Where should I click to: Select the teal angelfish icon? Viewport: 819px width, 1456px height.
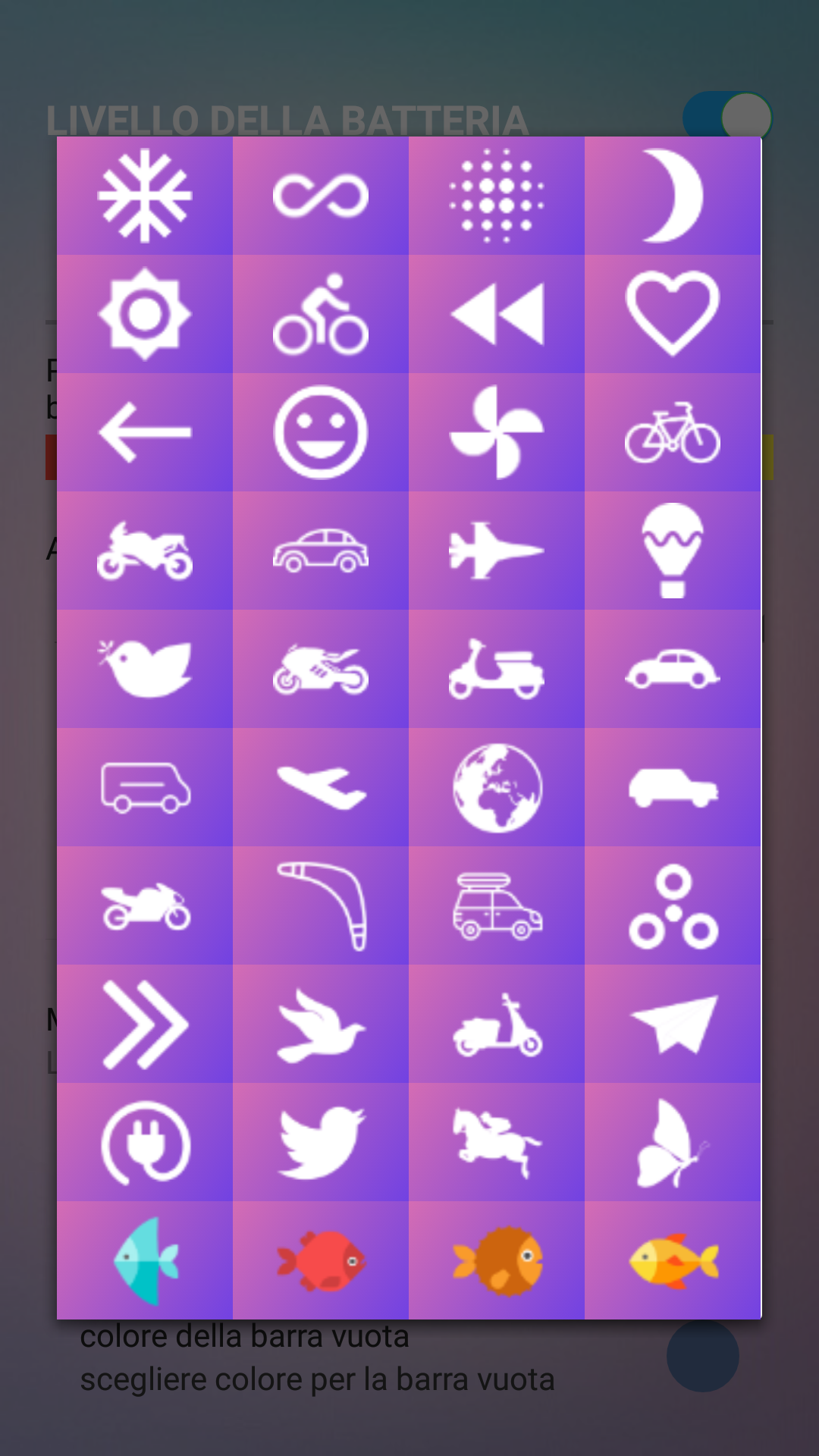point(145,1260)
